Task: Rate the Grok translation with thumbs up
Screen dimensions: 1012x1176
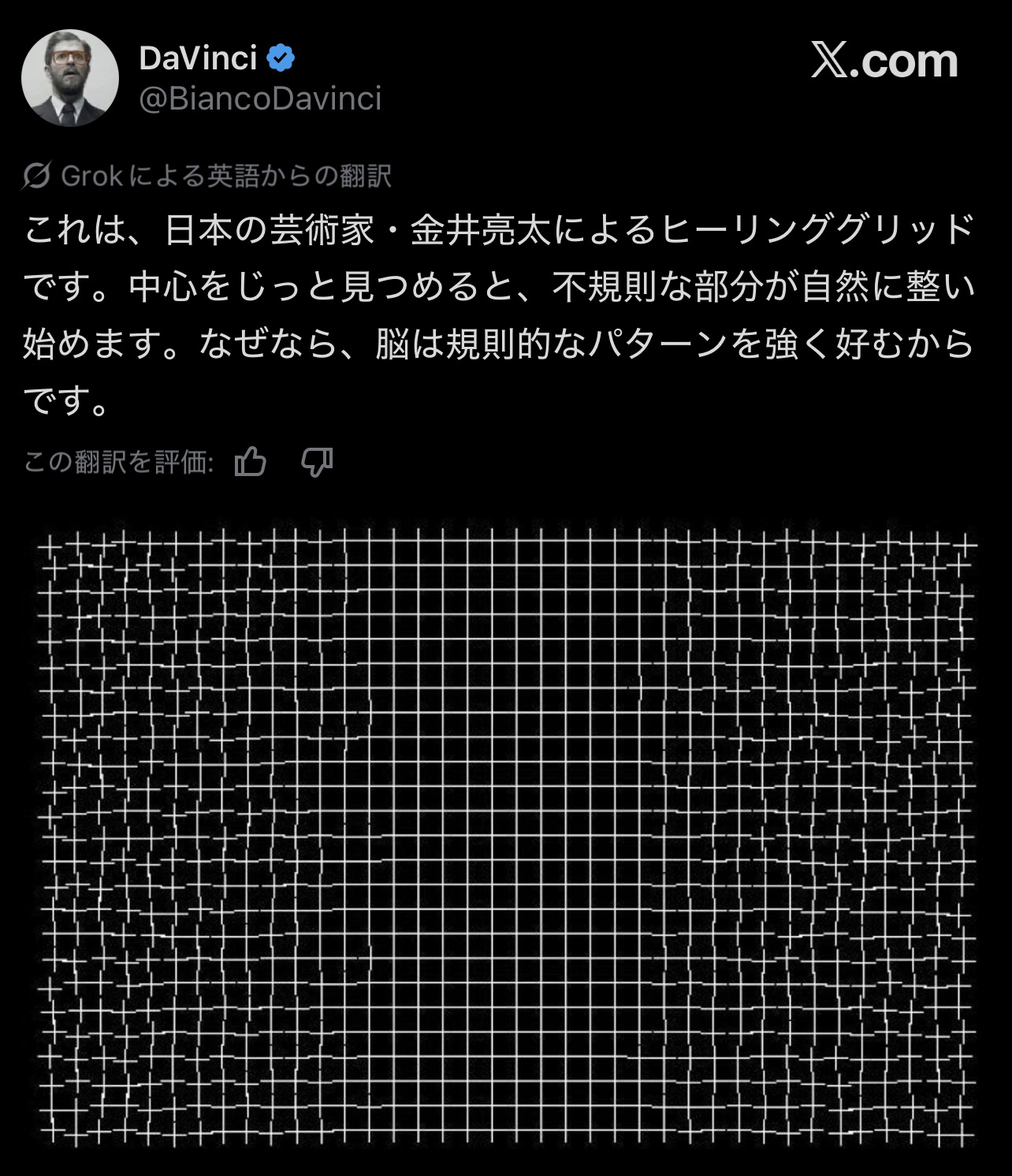Action: (x=251, y=461)
